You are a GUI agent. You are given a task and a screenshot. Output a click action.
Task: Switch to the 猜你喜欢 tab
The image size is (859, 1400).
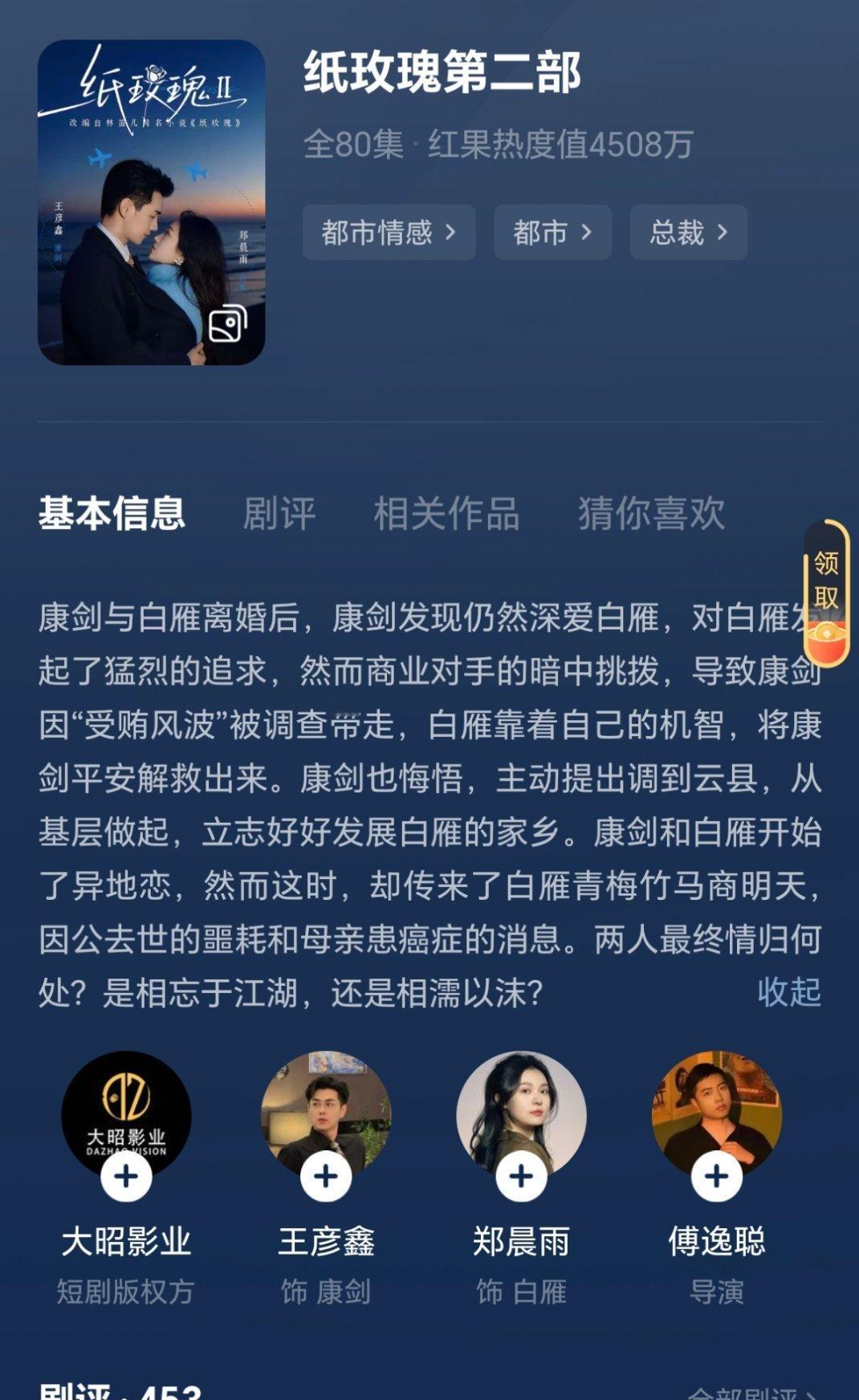click(x=650, y=515)
